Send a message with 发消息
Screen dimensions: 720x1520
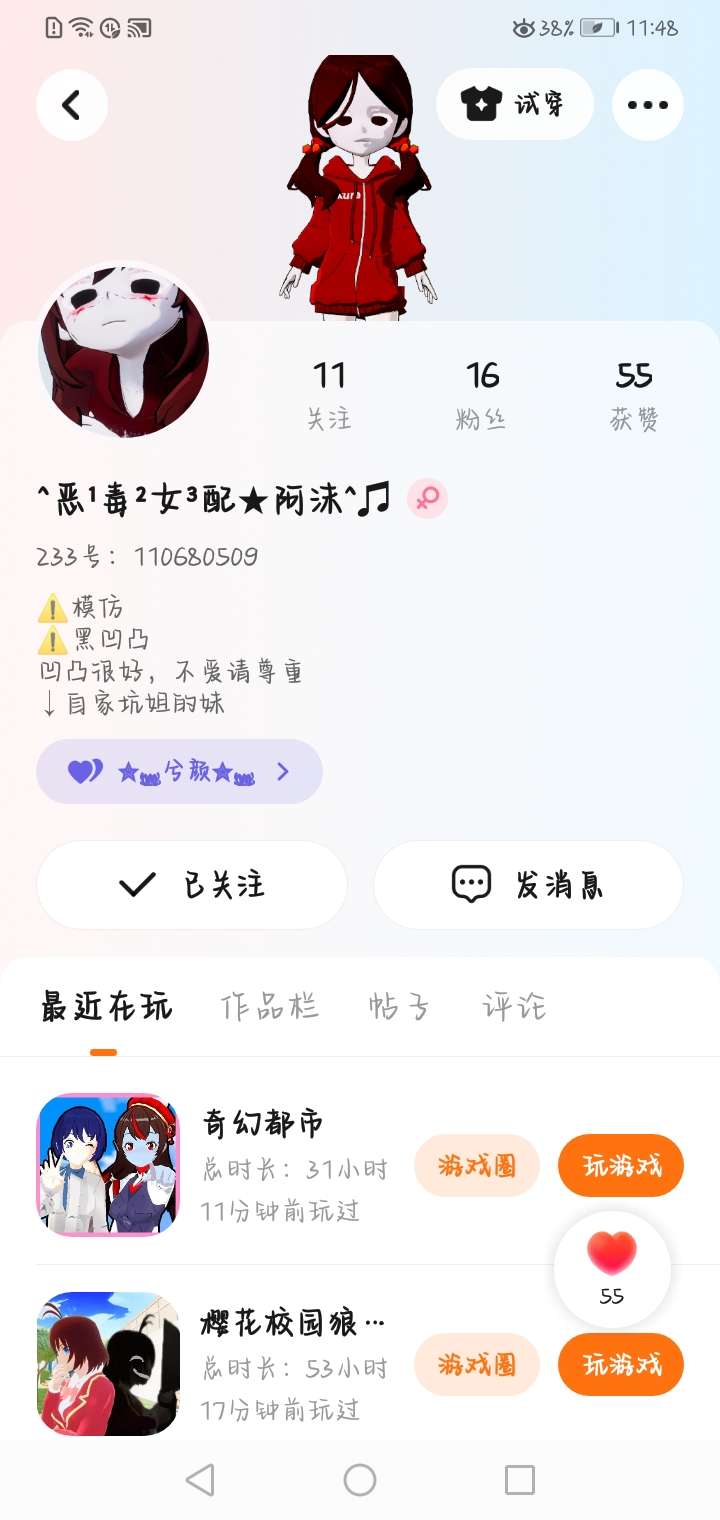(x=528, y=885)
